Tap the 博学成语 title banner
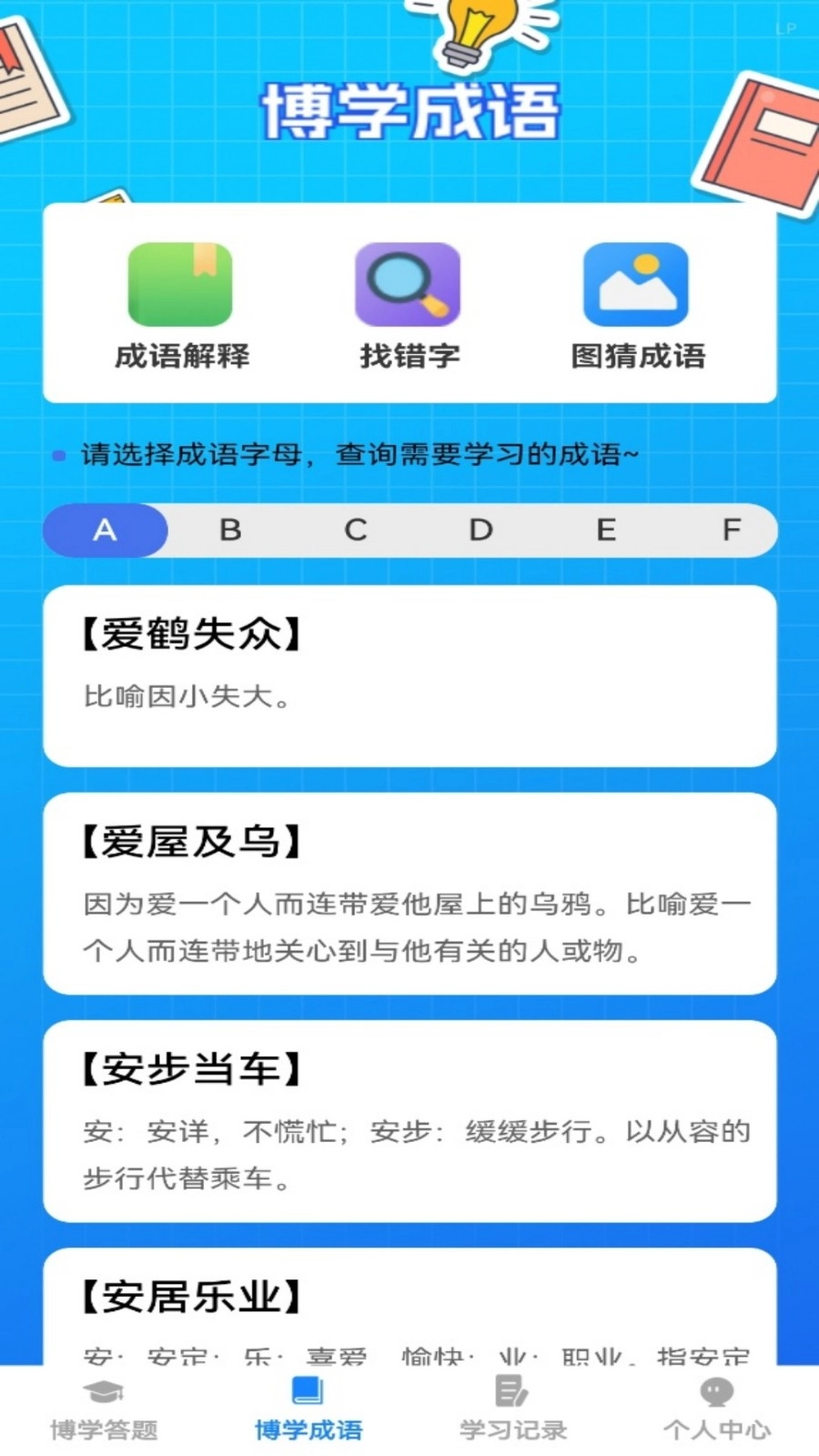 coord(409,109)
